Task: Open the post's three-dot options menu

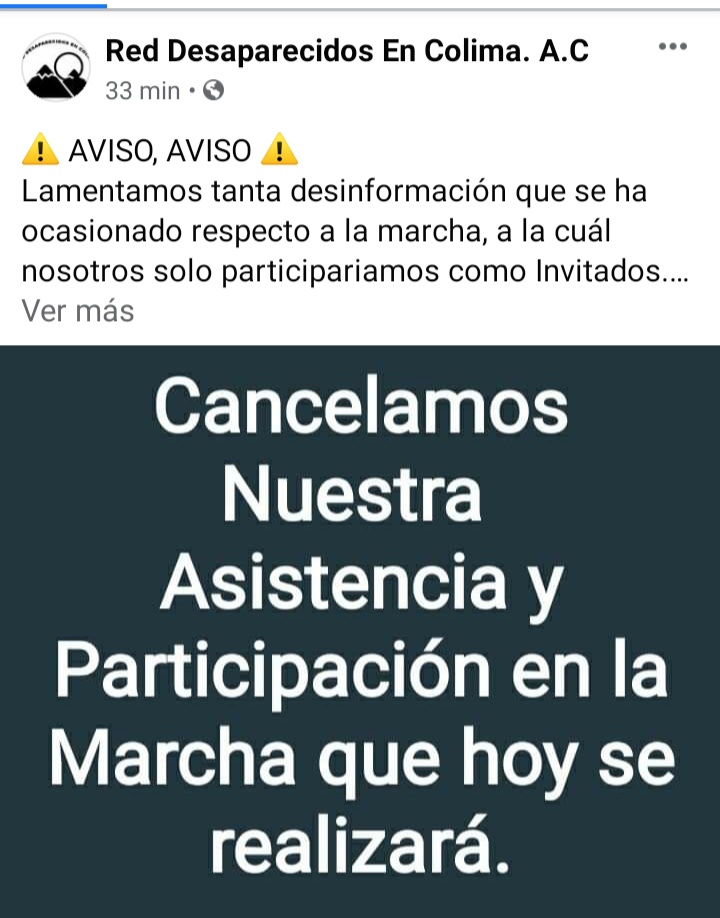Action: [673, 46]
